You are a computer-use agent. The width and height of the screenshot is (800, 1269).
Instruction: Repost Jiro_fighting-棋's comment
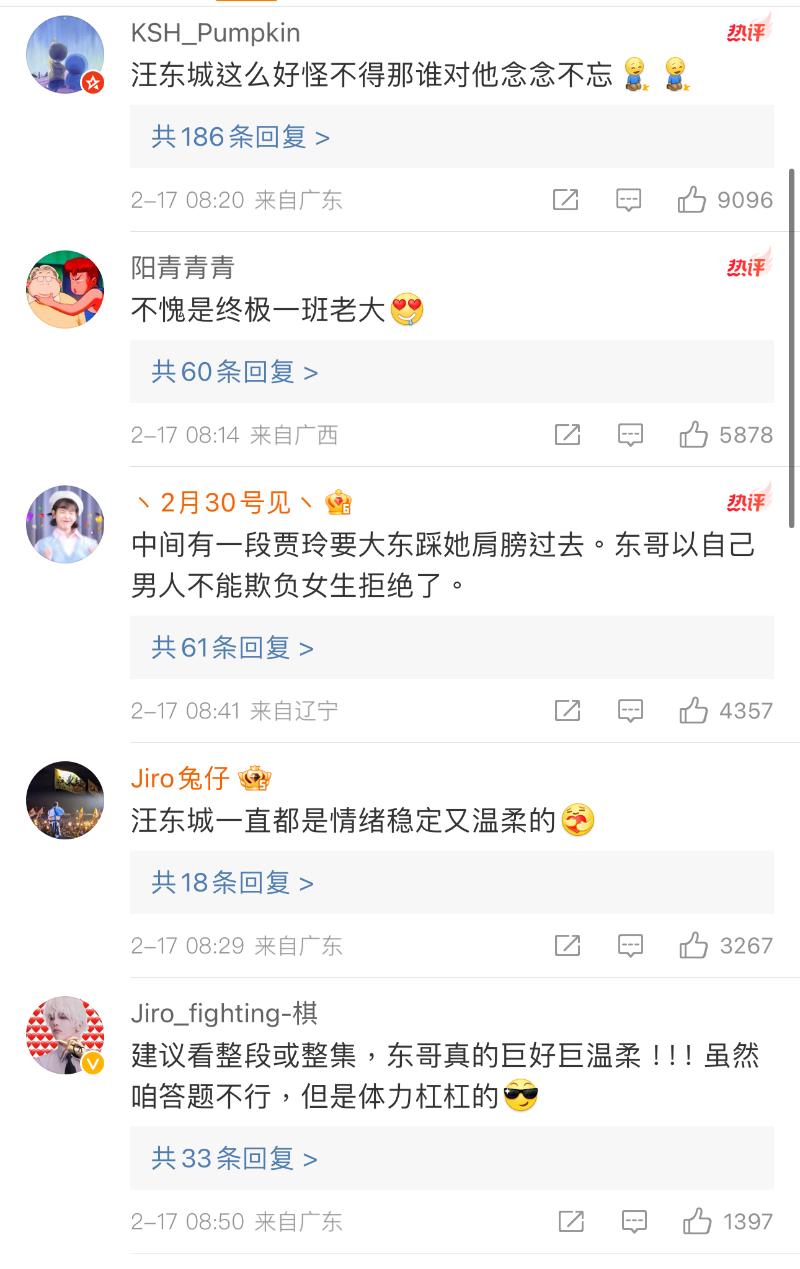[571, 1221]
